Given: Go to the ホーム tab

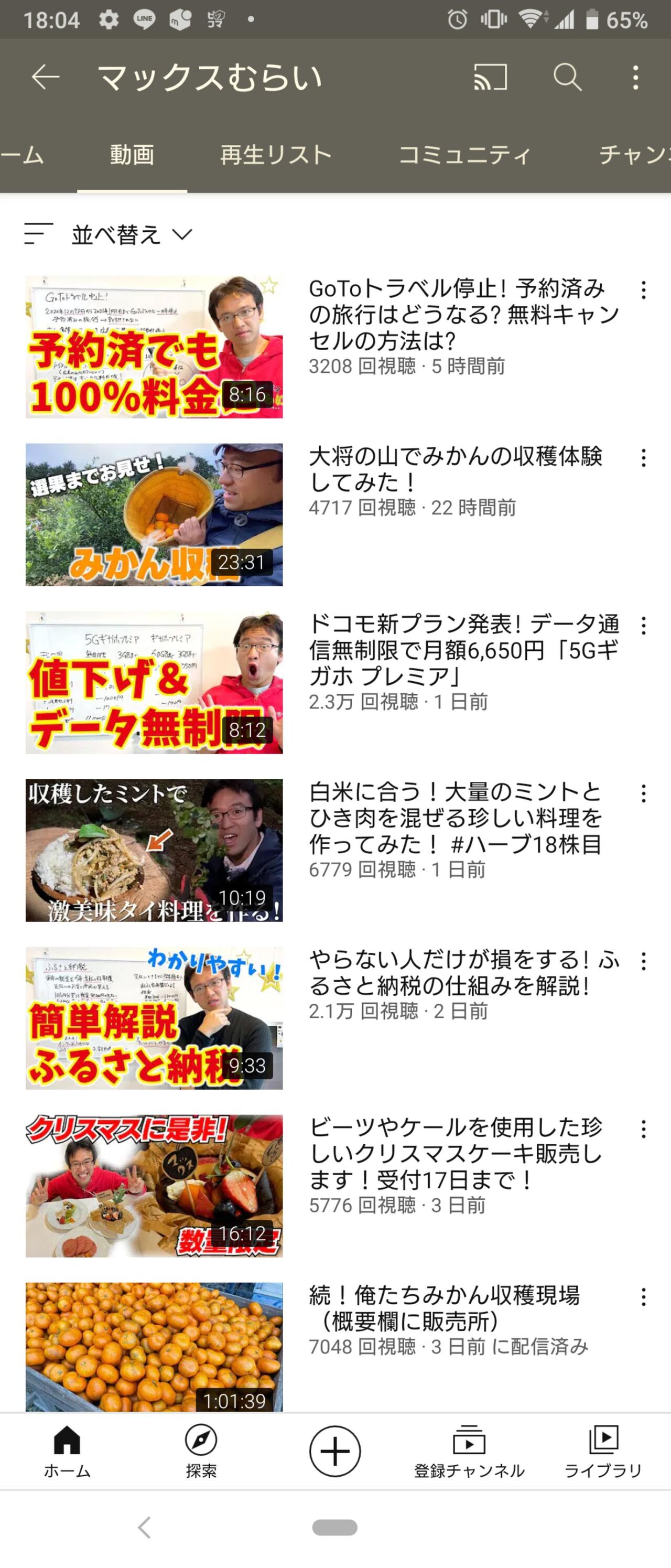Looking at the screenshot, I should (67, 1452).
